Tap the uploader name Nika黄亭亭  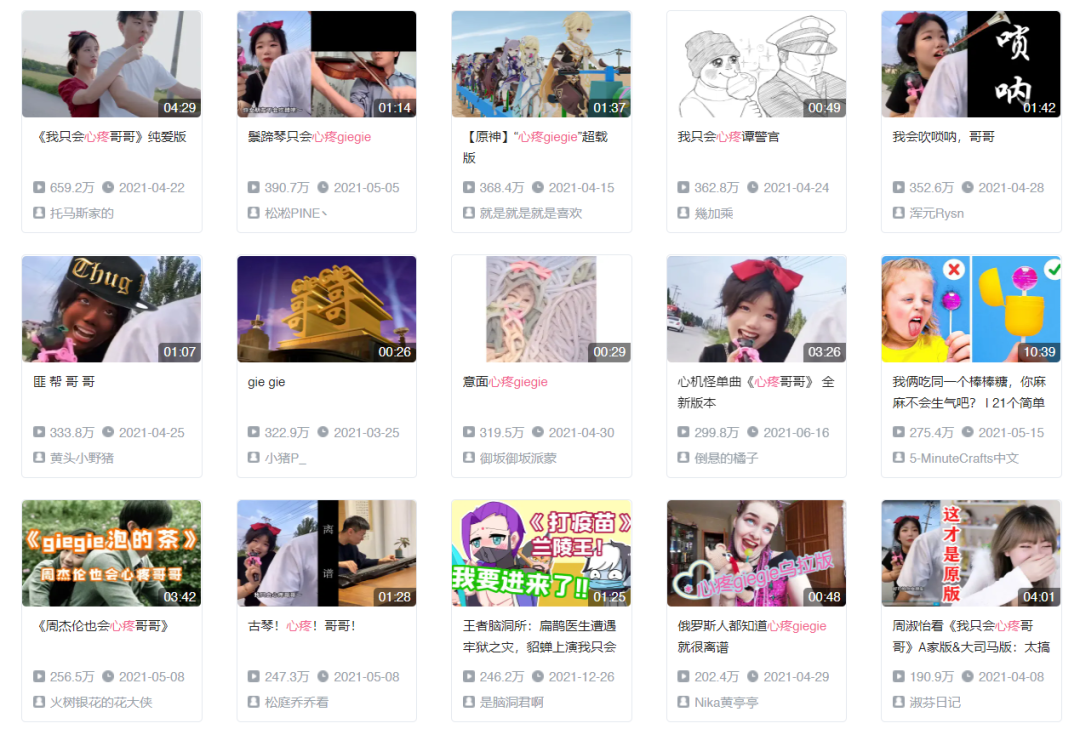[734, 702]
